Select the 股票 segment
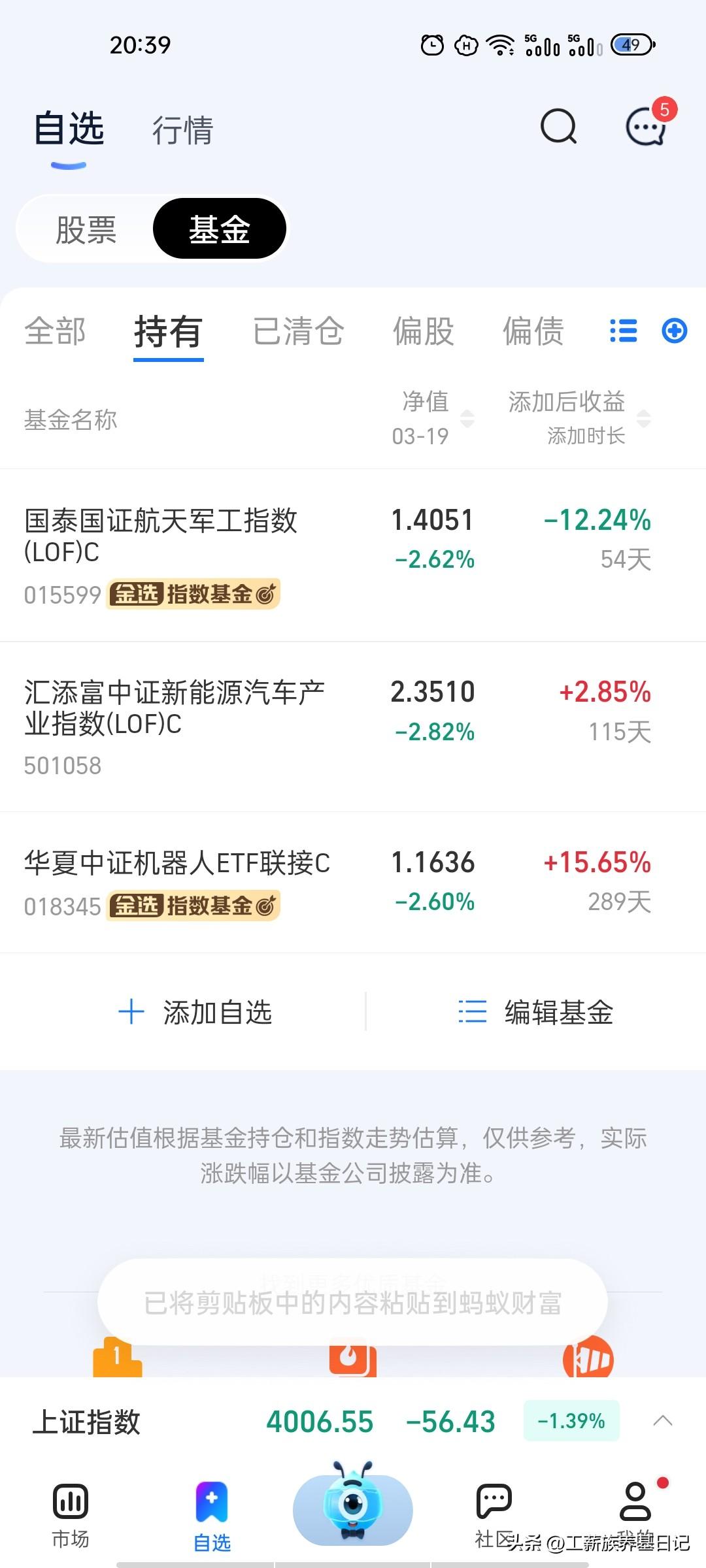This screenshot has width=706, height=1568. (x=86, y=230)
